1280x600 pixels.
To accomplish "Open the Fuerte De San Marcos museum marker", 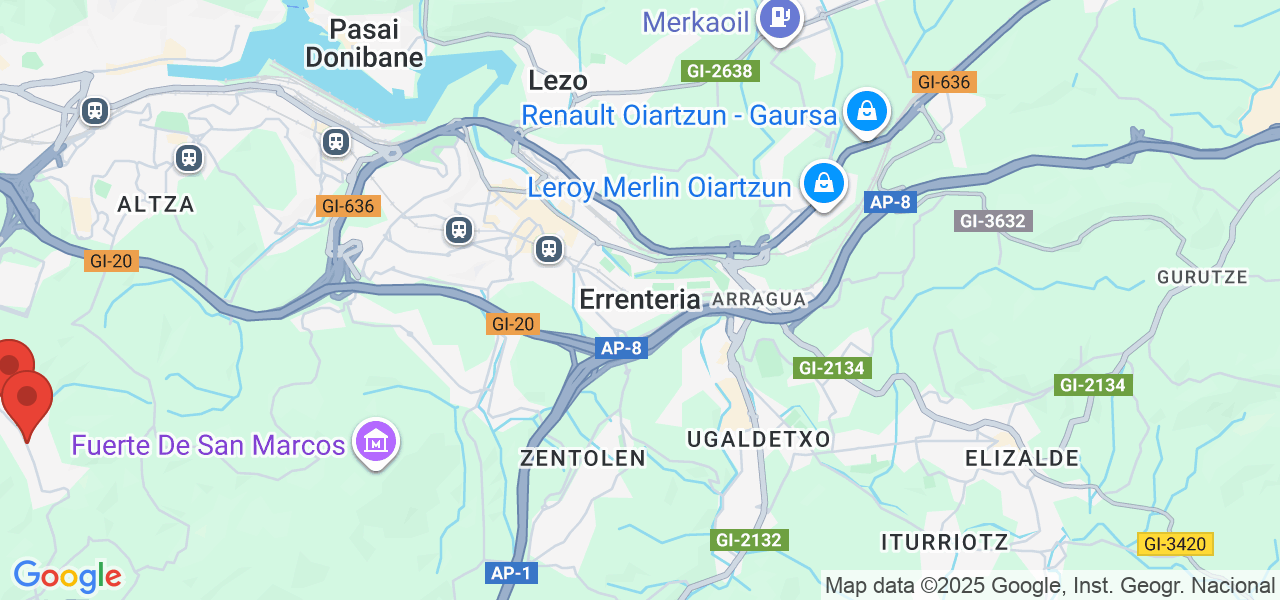I will pos(376,441).
